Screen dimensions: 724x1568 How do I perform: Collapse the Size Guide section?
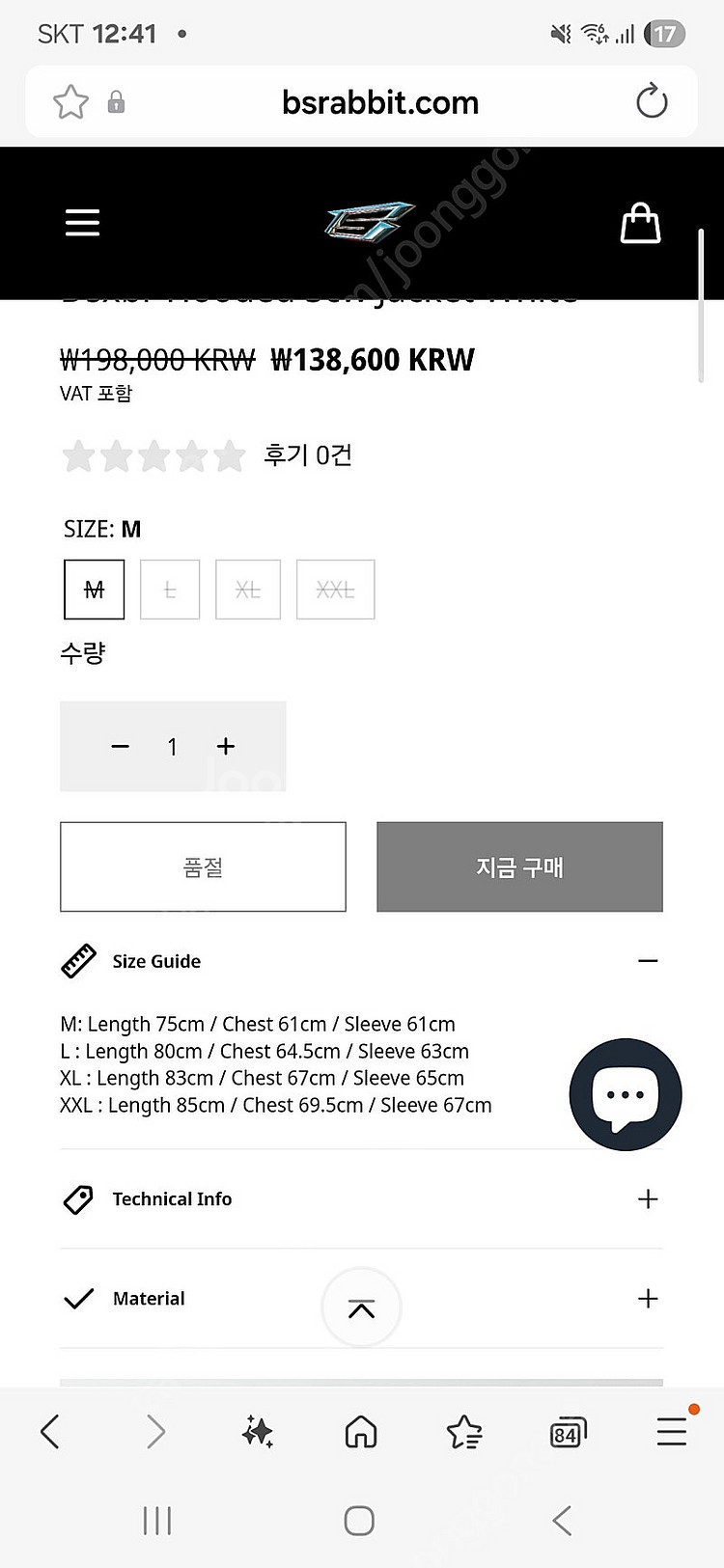[x=648, y=961]
